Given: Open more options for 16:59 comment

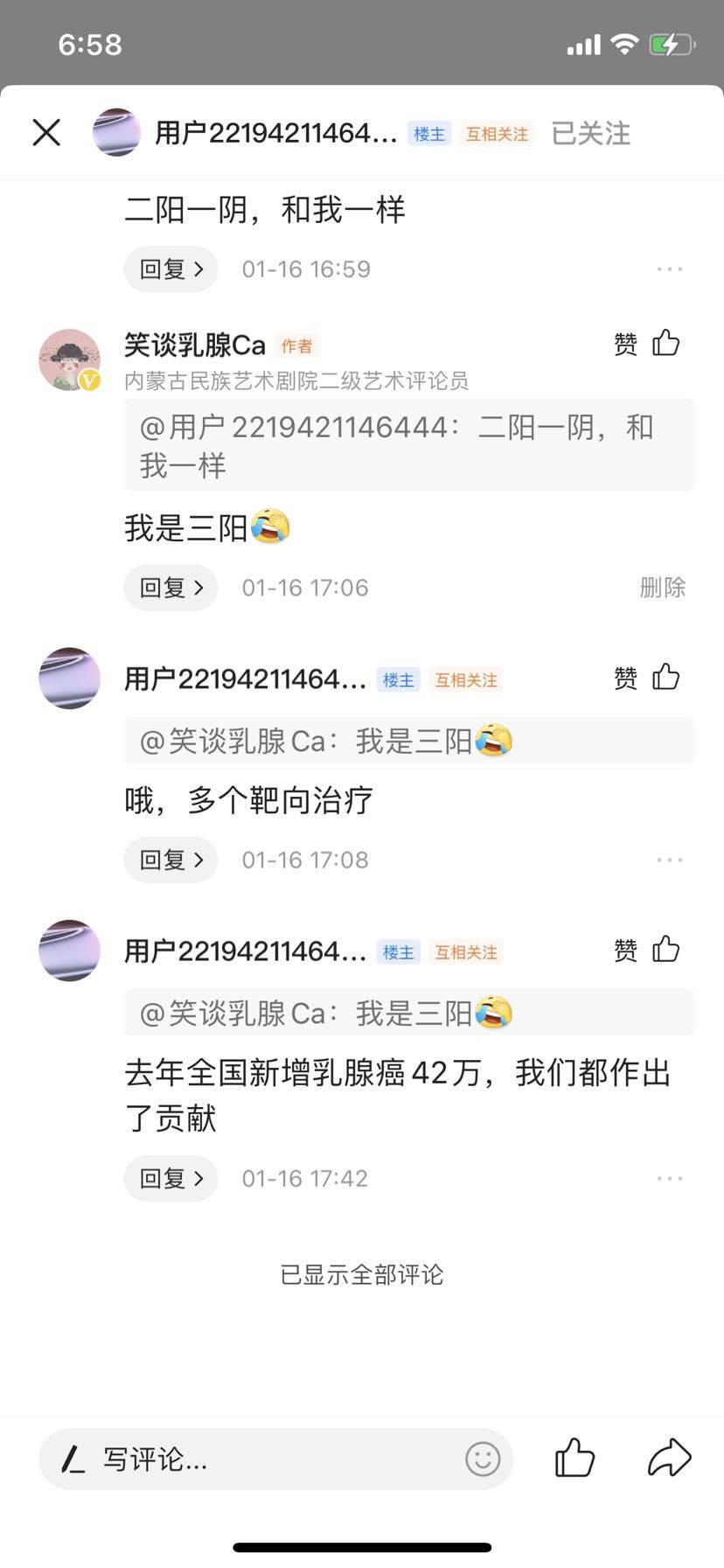Looking at the screenshot, I should point(669,269).
